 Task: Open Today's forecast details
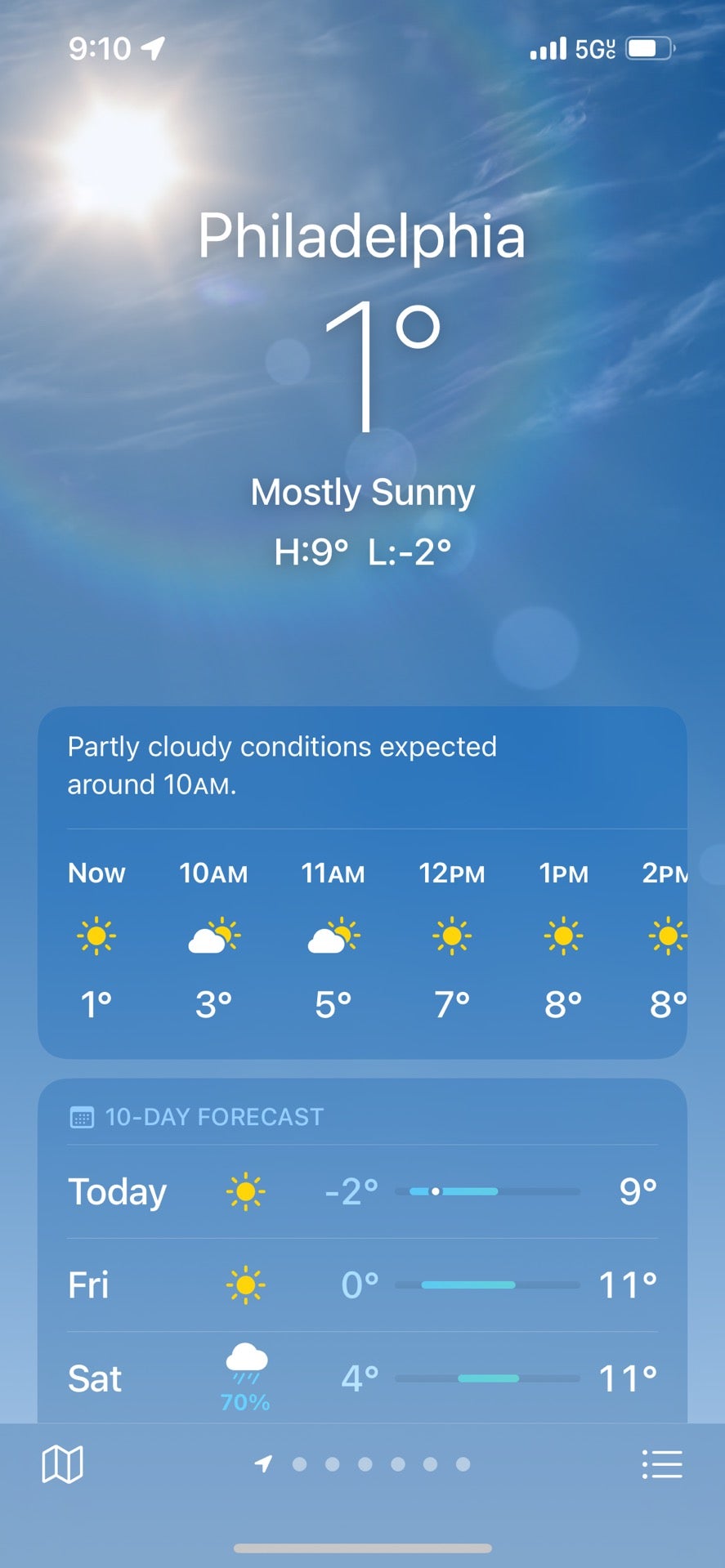point(362,1191)
